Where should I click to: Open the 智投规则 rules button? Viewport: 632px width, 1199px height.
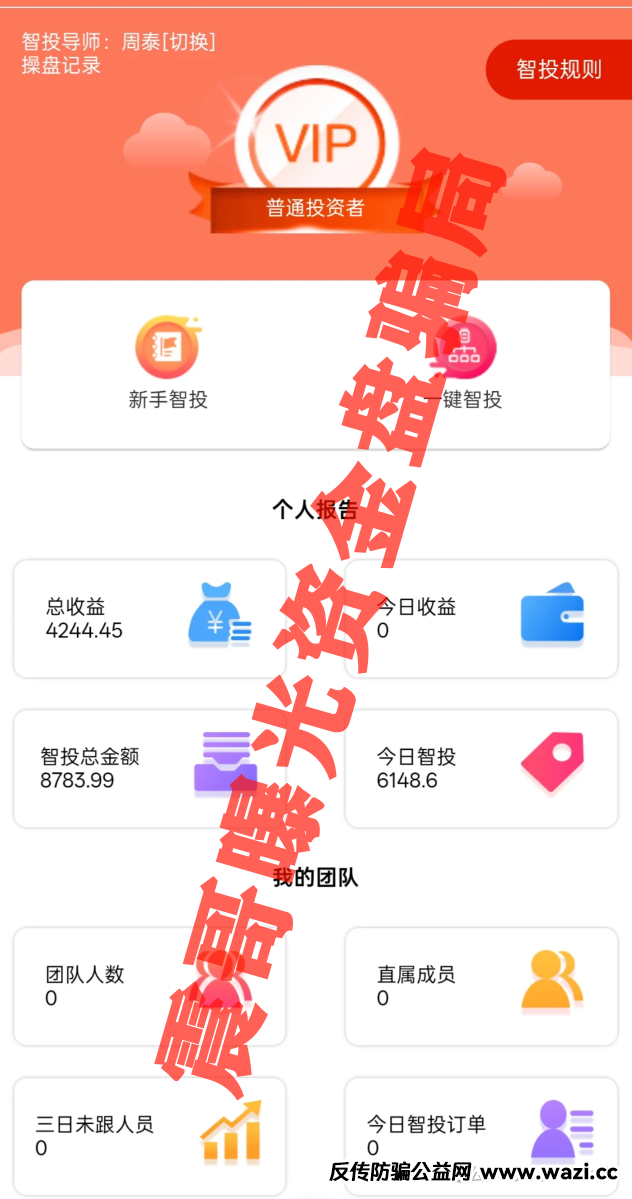point(558,69)
